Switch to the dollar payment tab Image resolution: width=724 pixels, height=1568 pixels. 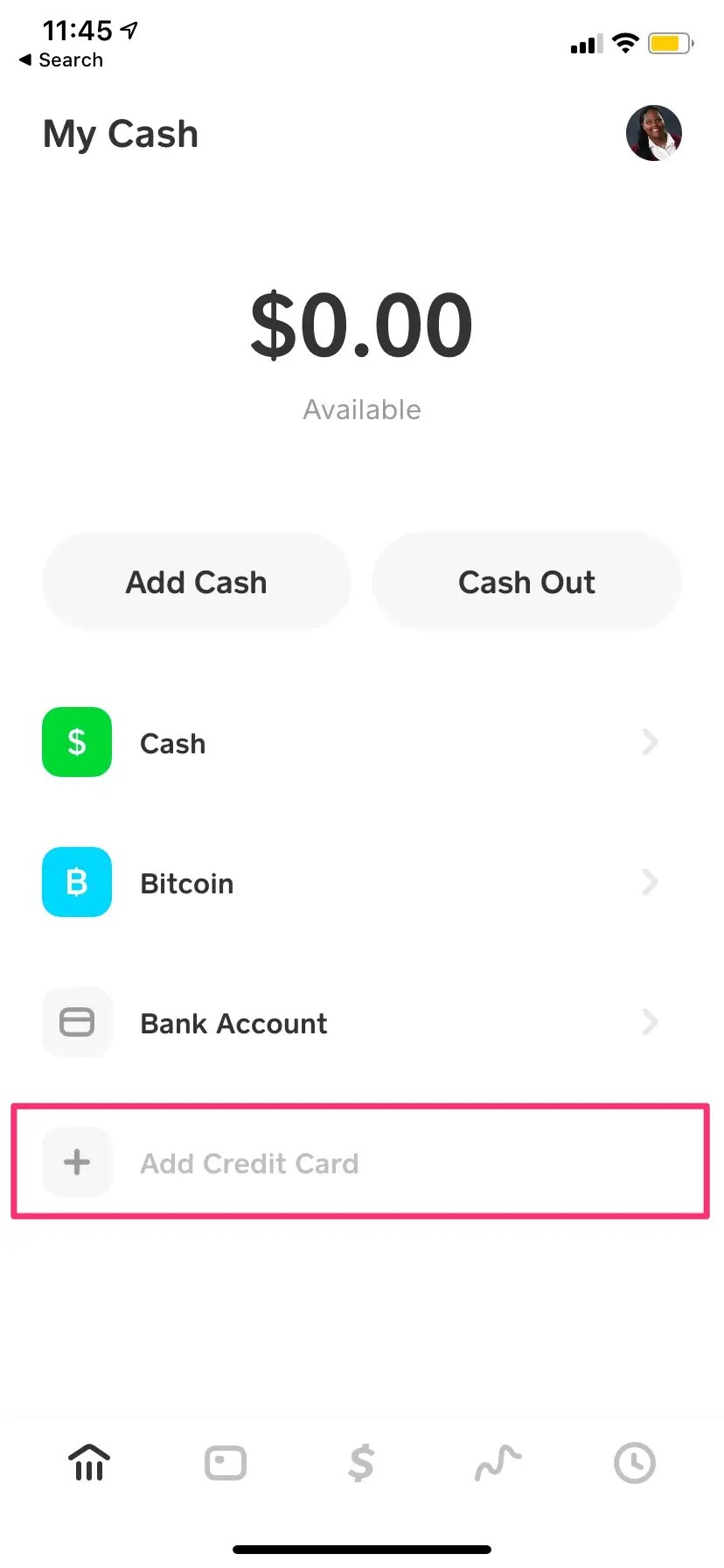(x=361, y=1462)
